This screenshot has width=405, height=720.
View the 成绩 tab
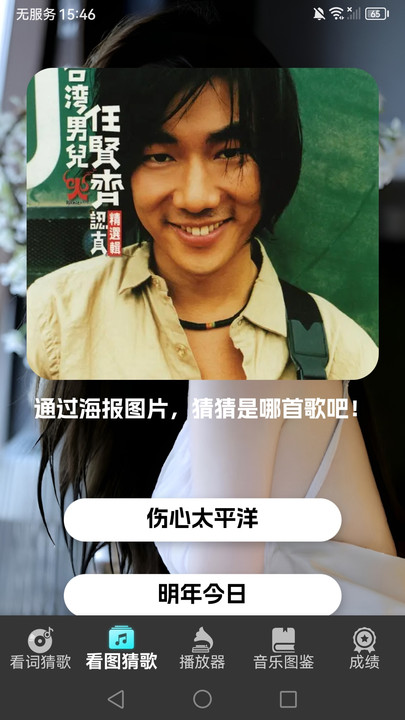364,649
